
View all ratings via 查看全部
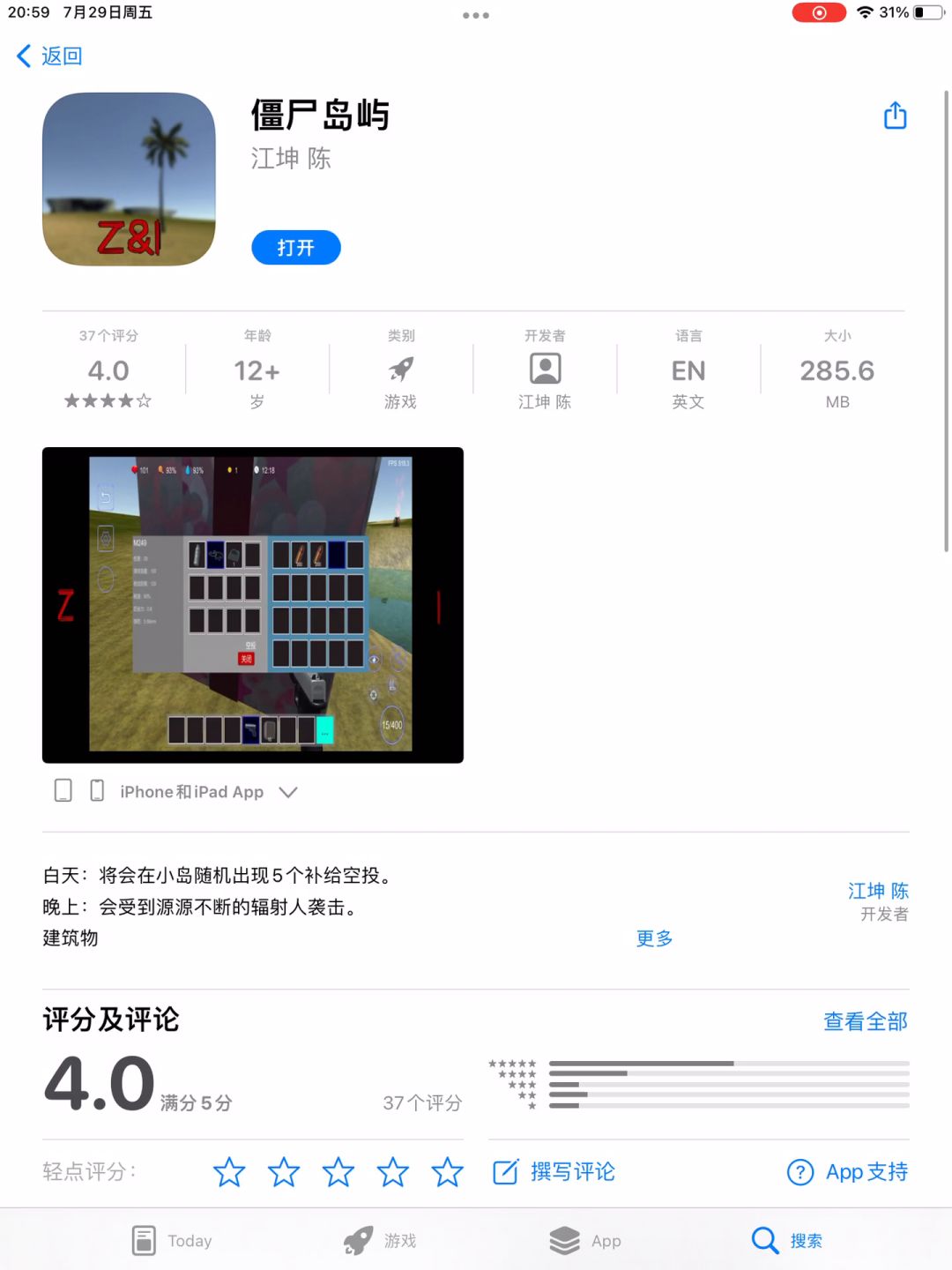coord(865,1021)
